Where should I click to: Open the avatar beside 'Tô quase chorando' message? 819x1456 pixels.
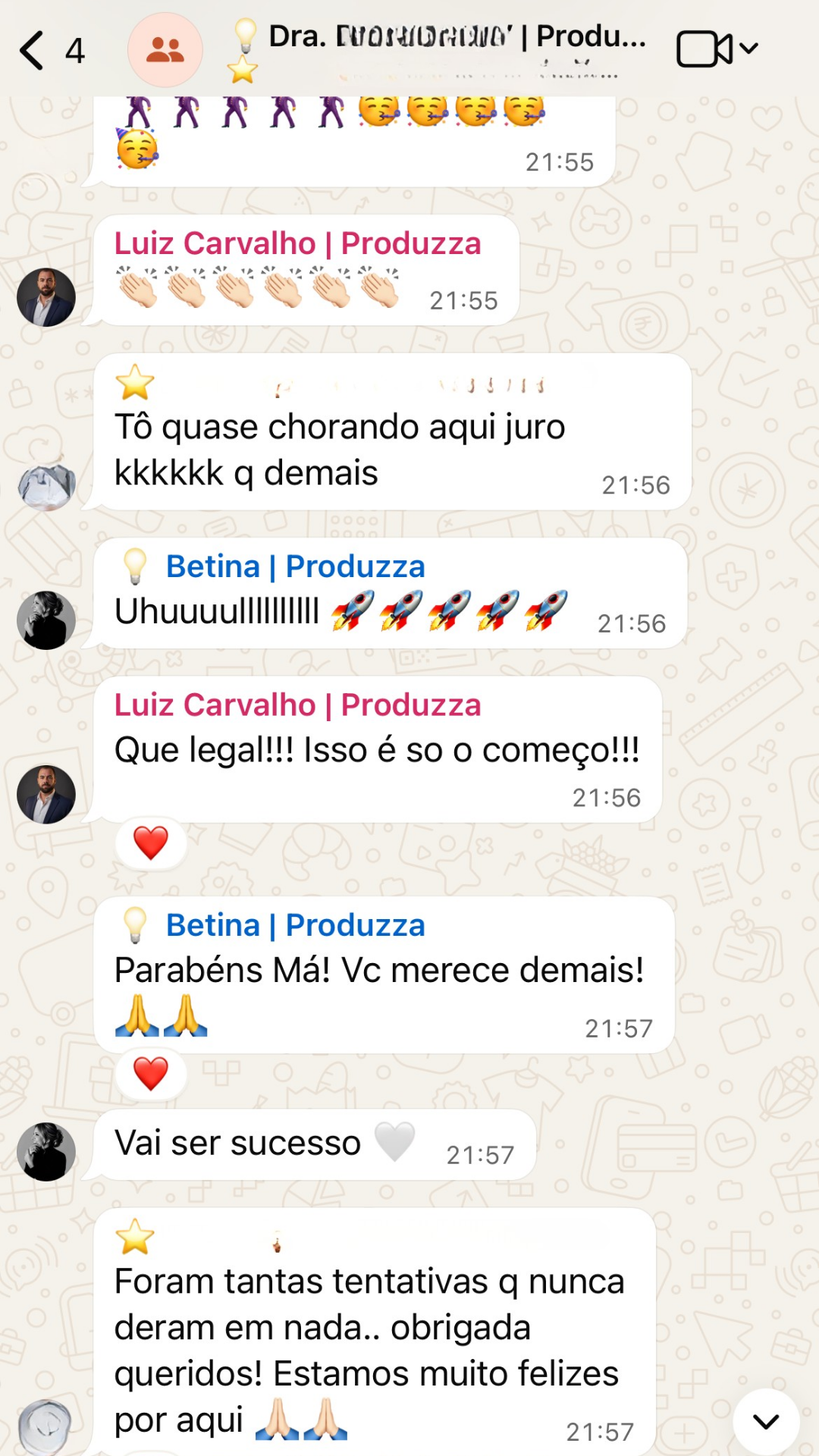point(46,483)
